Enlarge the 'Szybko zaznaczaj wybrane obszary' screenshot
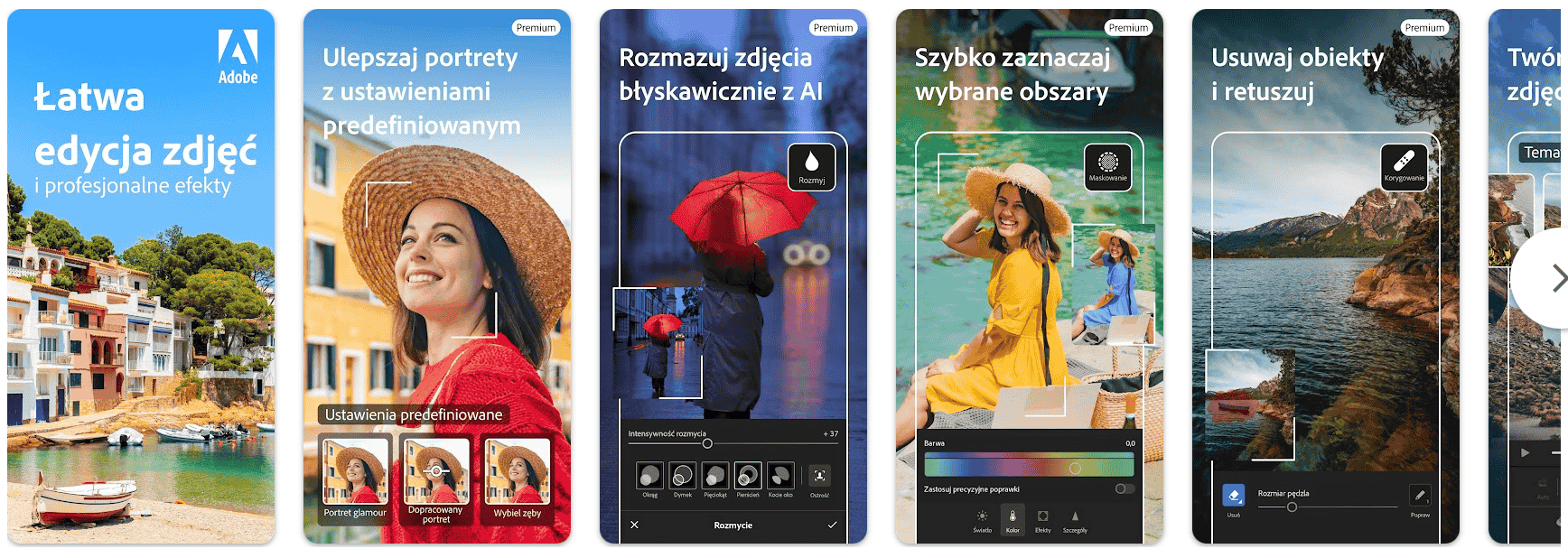This screenshot has width=1568, height=558. [x=1030, y=276]
